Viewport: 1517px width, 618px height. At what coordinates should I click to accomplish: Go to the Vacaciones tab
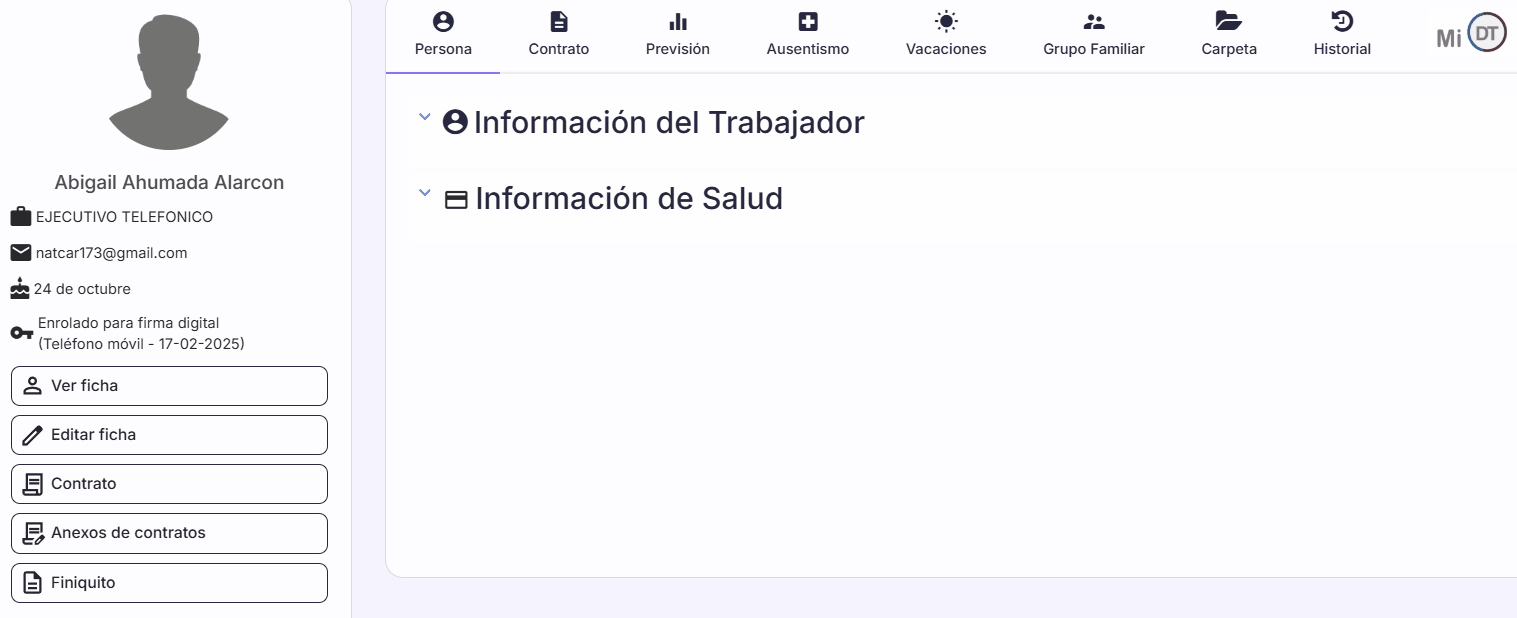pos(945,35)
